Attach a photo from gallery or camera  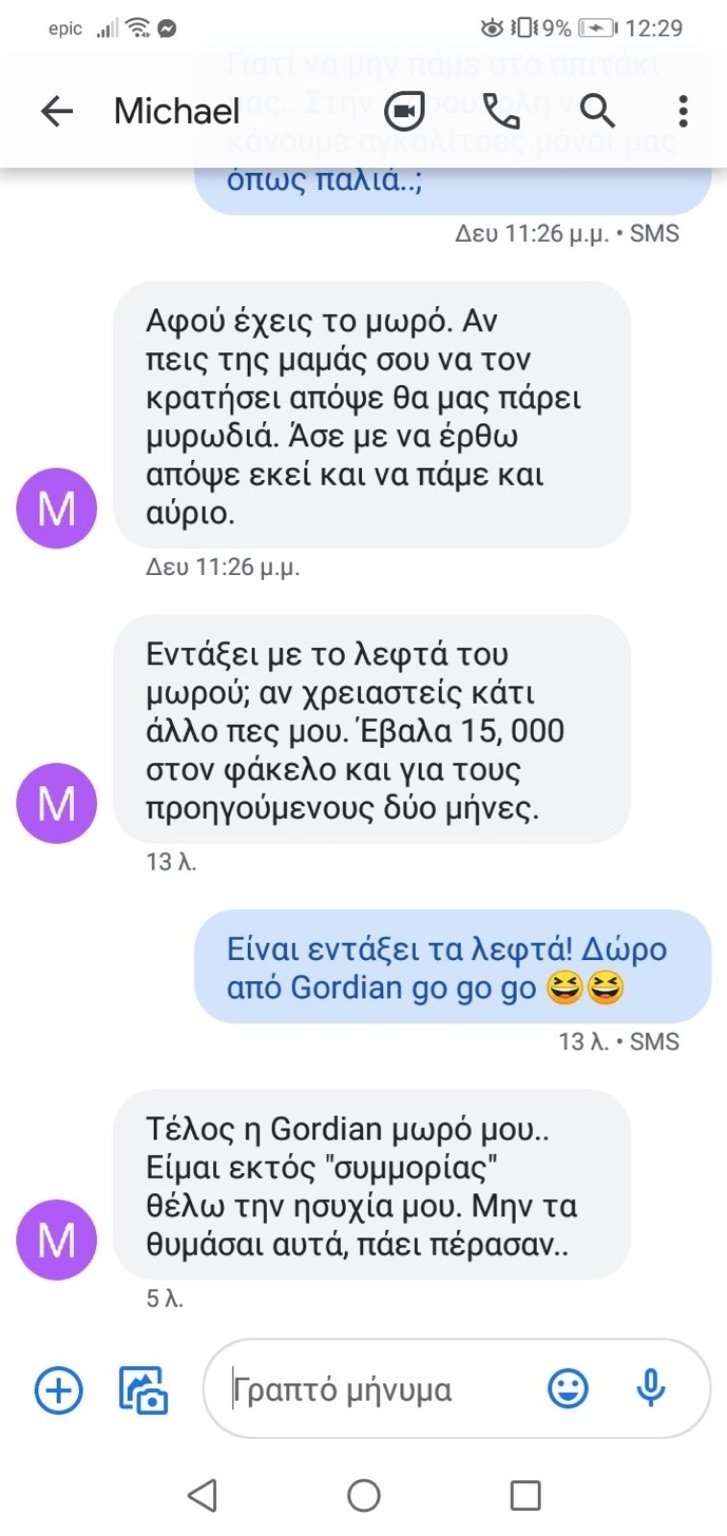coord(144,1389)
